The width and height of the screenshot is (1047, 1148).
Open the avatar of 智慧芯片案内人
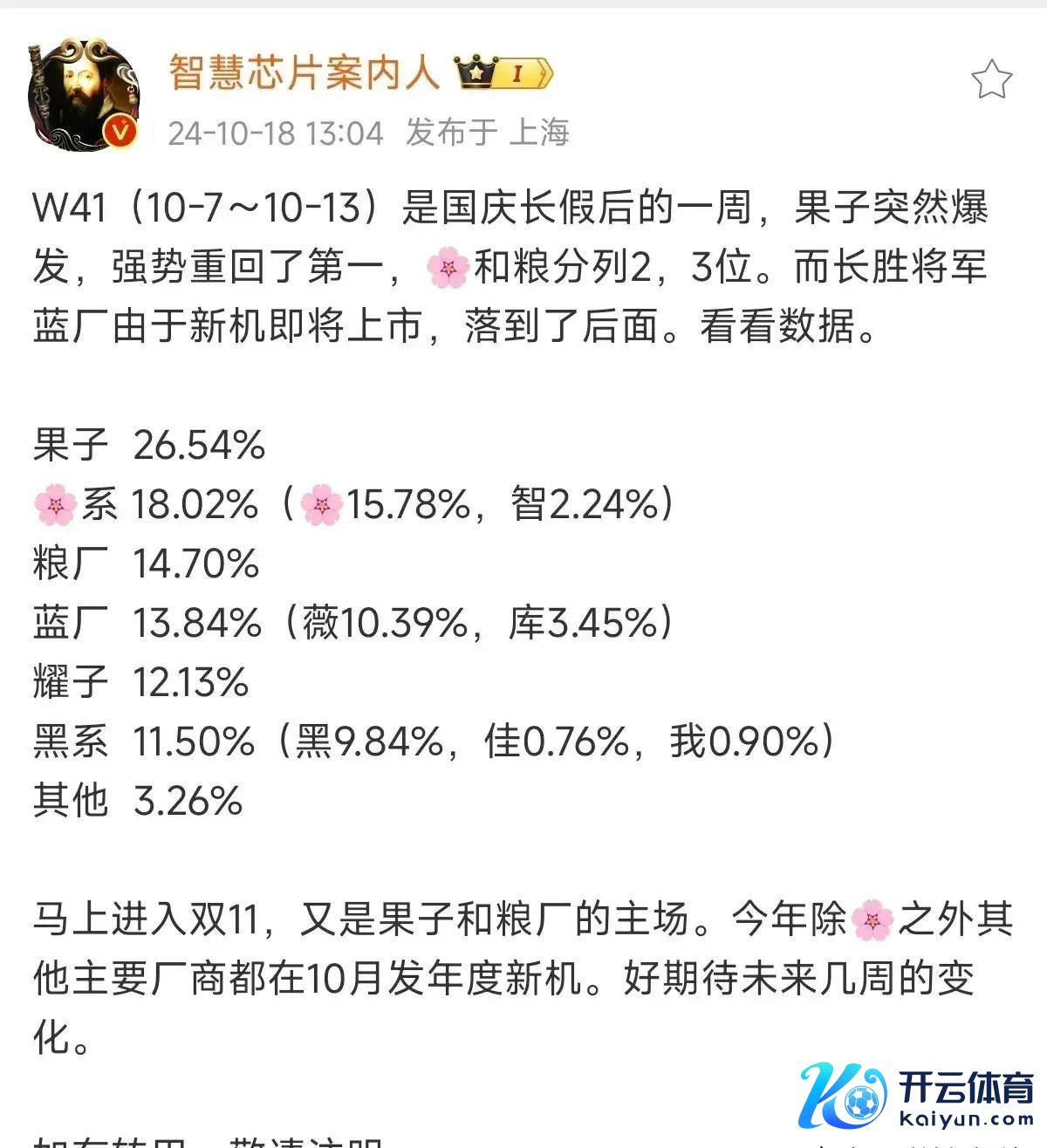click(x=84, y=94)
